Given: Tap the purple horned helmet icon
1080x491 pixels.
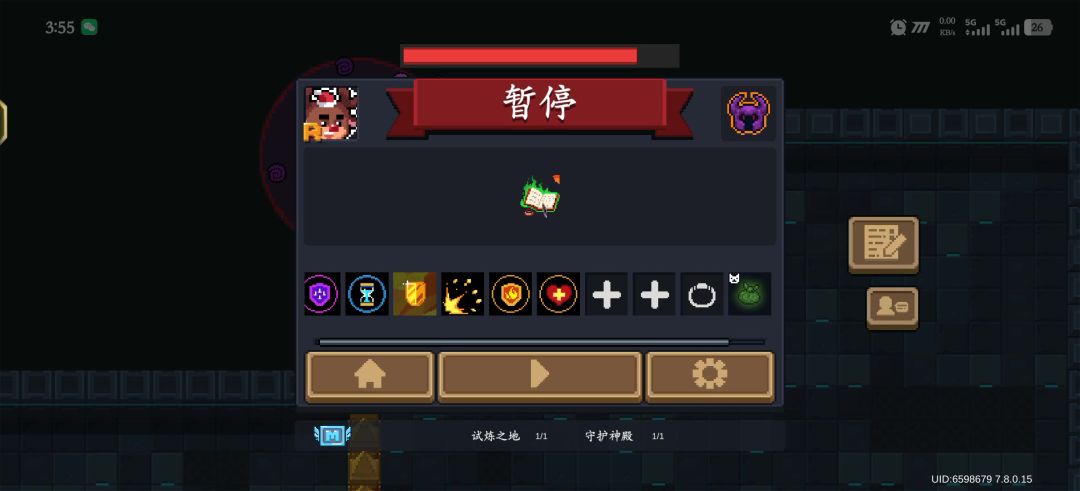Looking at the screenshot, I should (x=748, y=114).
